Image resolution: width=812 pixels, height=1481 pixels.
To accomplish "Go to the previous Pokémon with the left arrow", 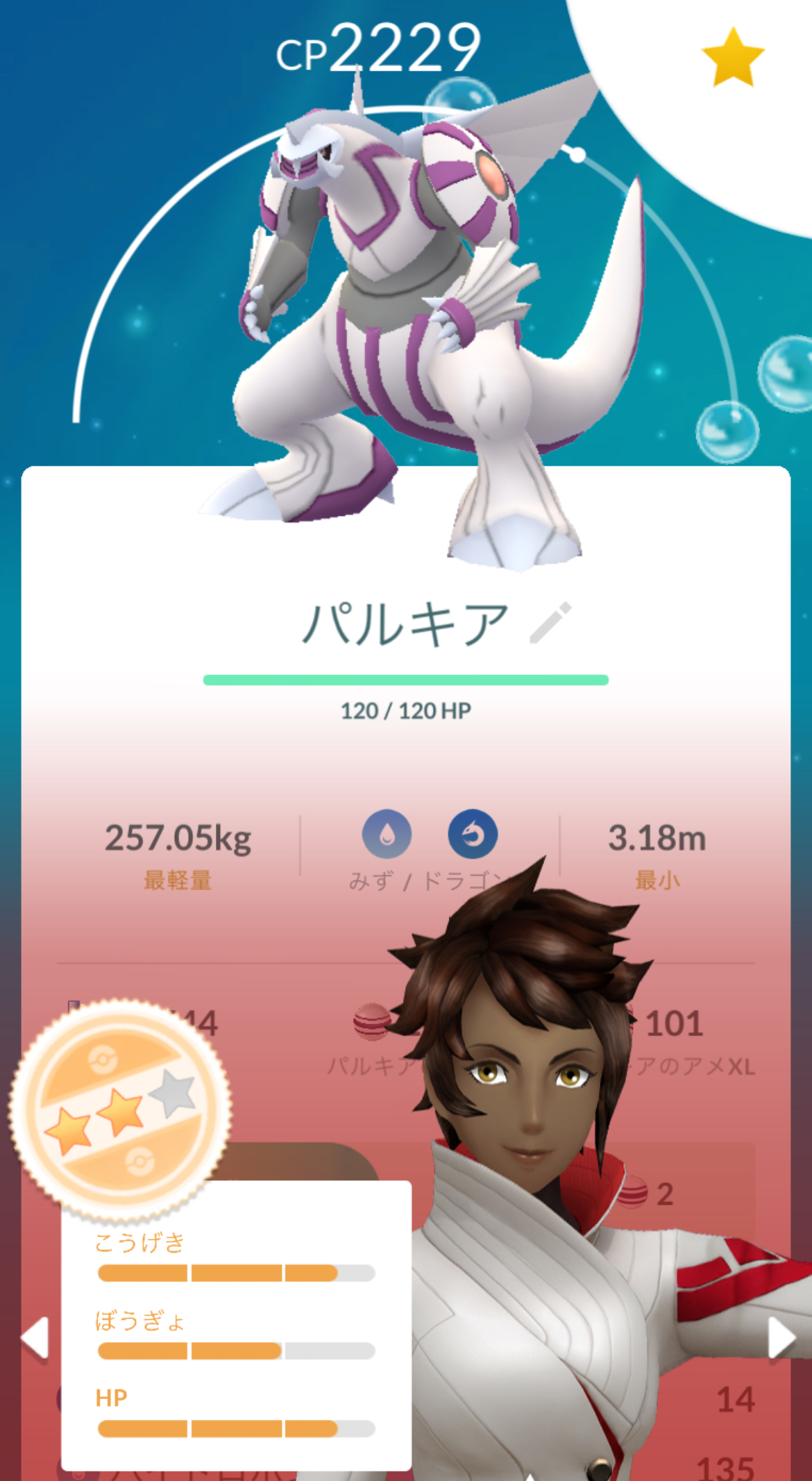I will (x=35, y=1337).
